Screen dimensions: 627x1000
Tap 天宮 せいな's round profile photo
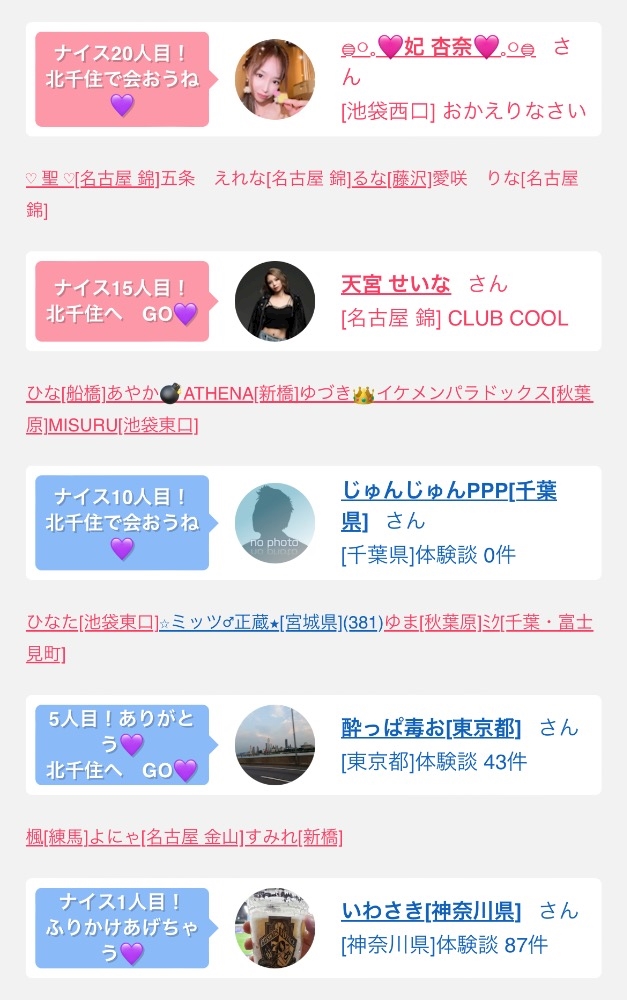(x=275, y=301)
